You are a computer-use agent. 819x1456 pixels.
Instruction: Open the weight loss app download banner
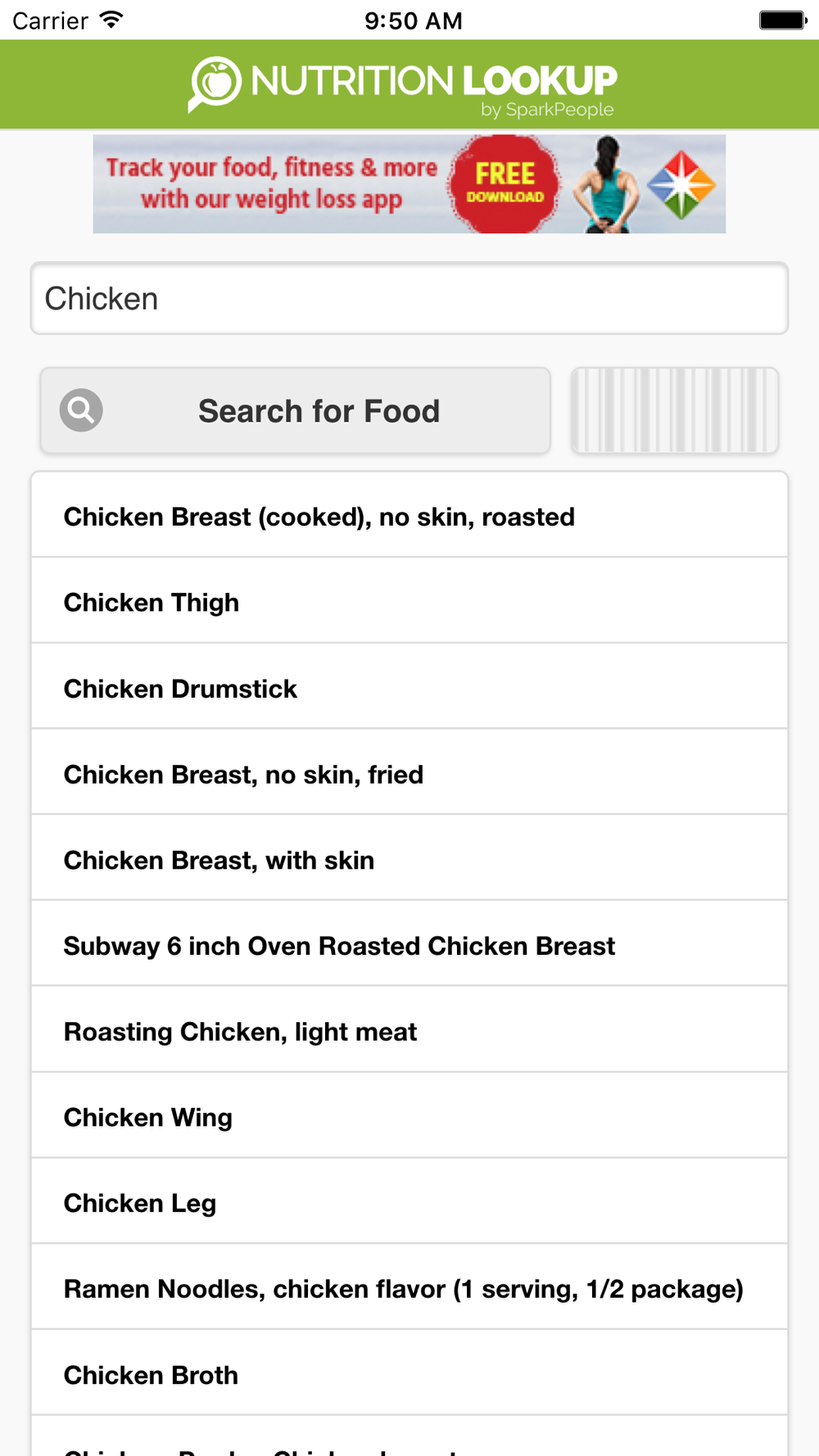[409, 184]
